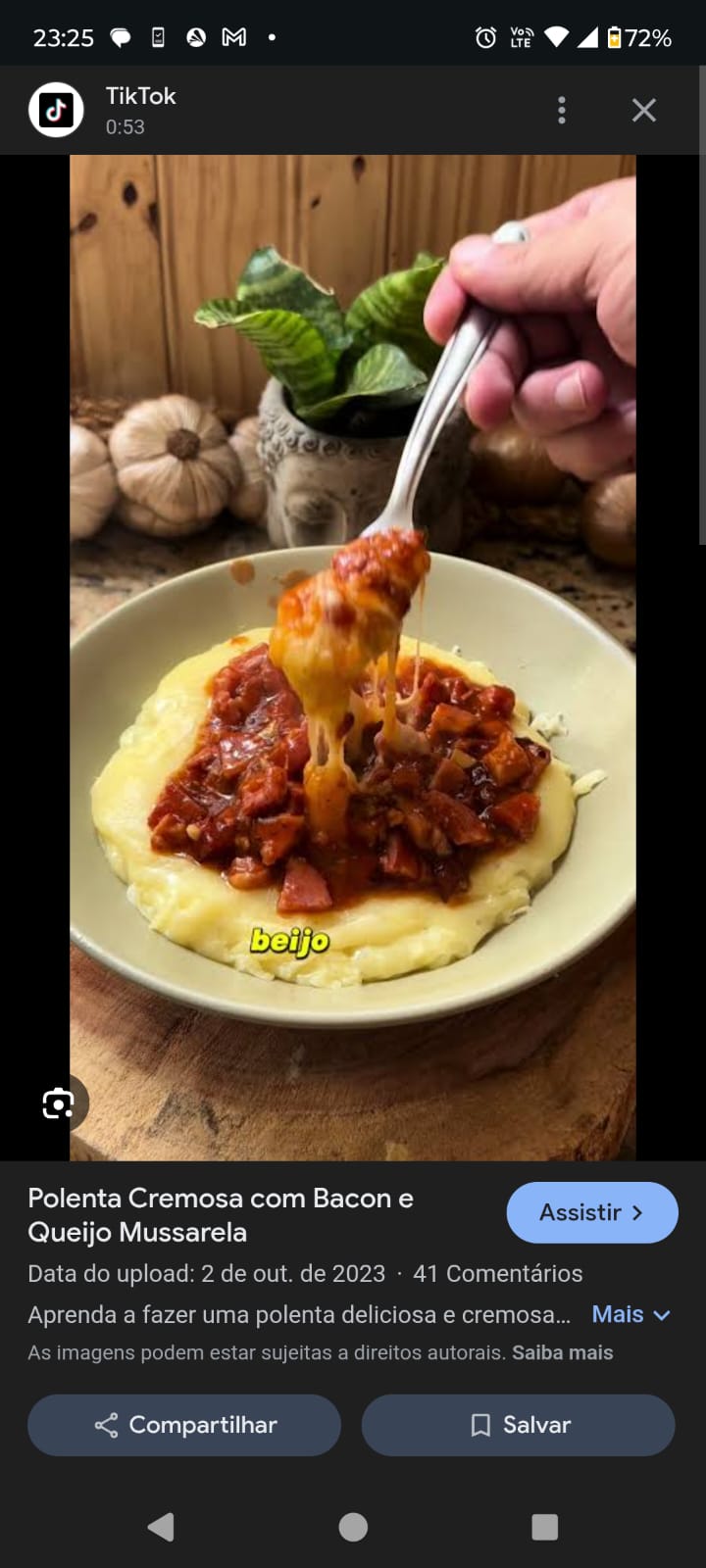The image size is (706, 1568).
Task: Share with the Compartilhar button
Action: pos(184,1425)
